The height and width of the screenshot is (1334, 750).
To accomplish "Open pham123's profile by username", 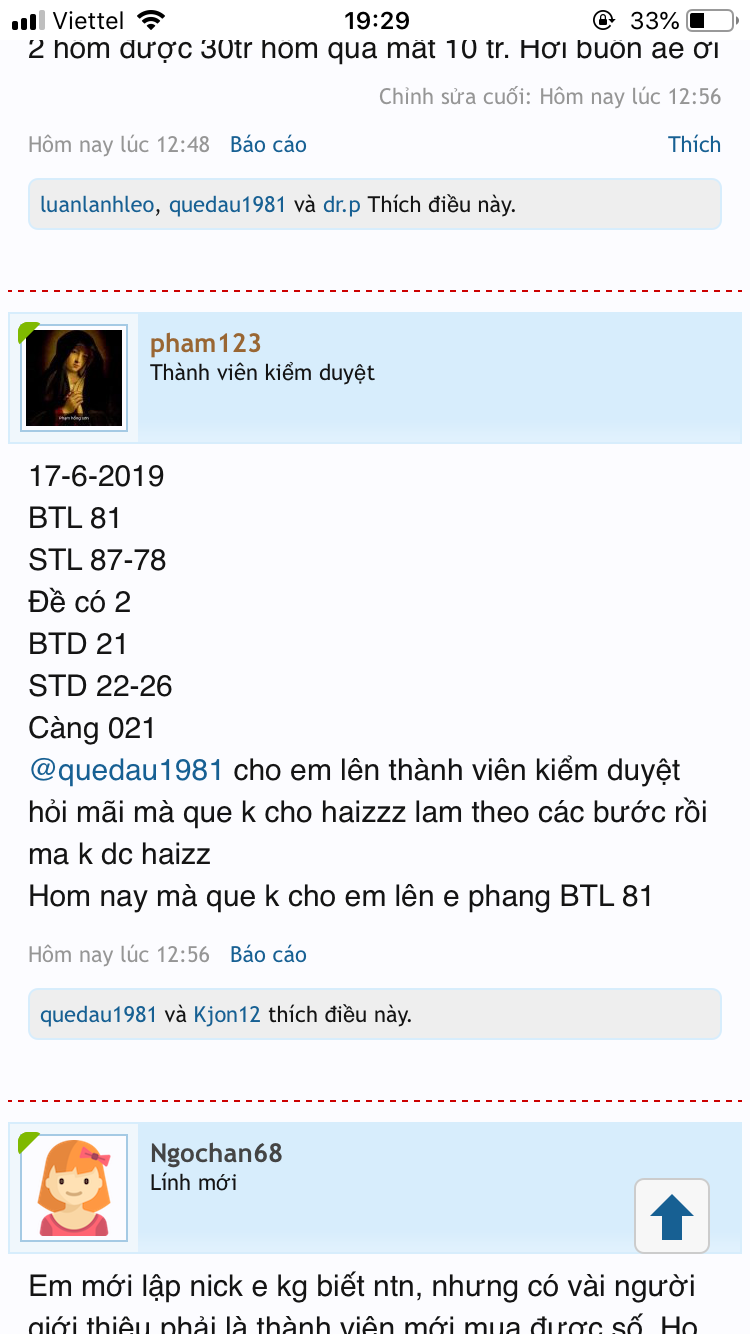I will (205, 343).
